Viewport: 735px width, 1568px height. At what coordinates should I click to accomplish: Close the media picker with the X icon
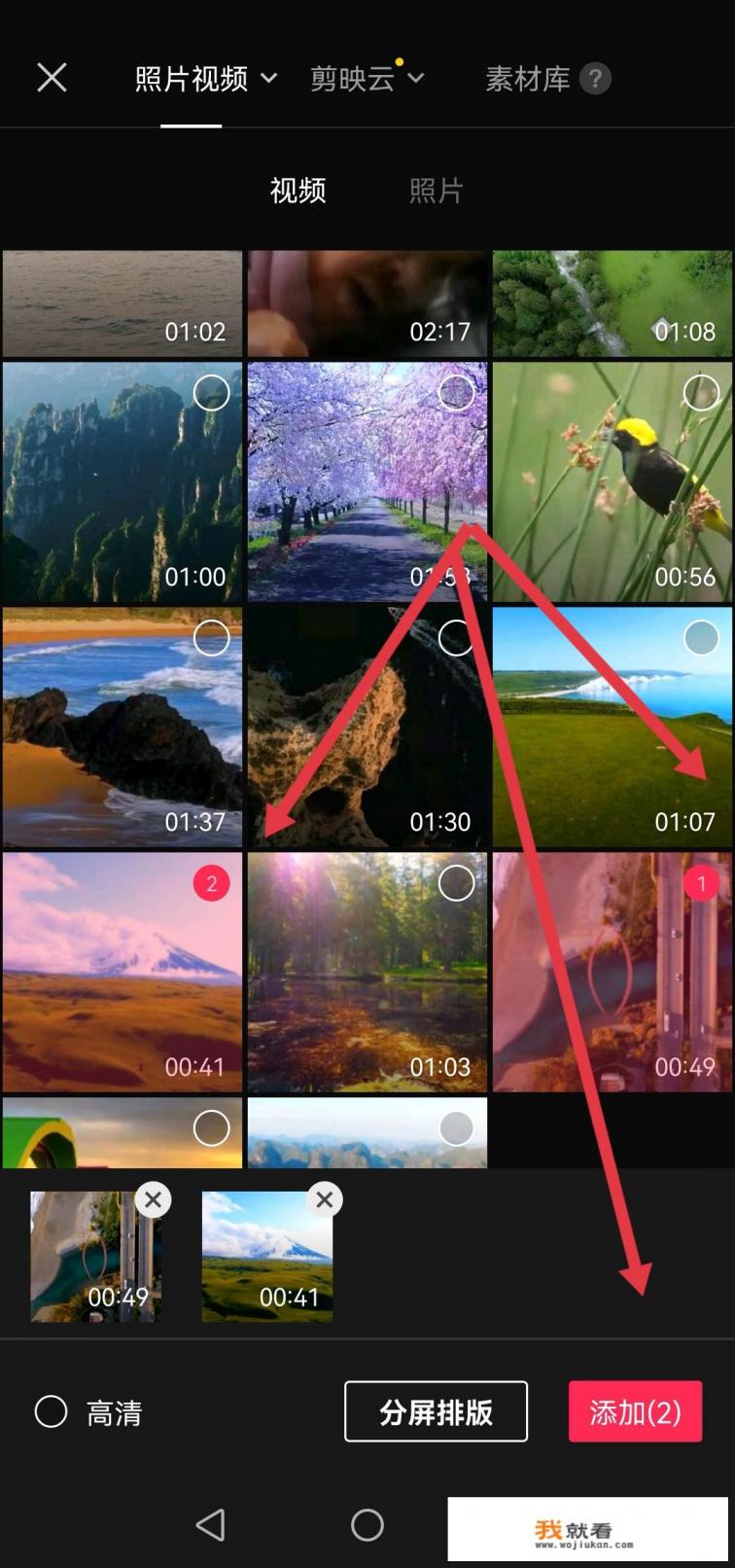tap(52, 78)
